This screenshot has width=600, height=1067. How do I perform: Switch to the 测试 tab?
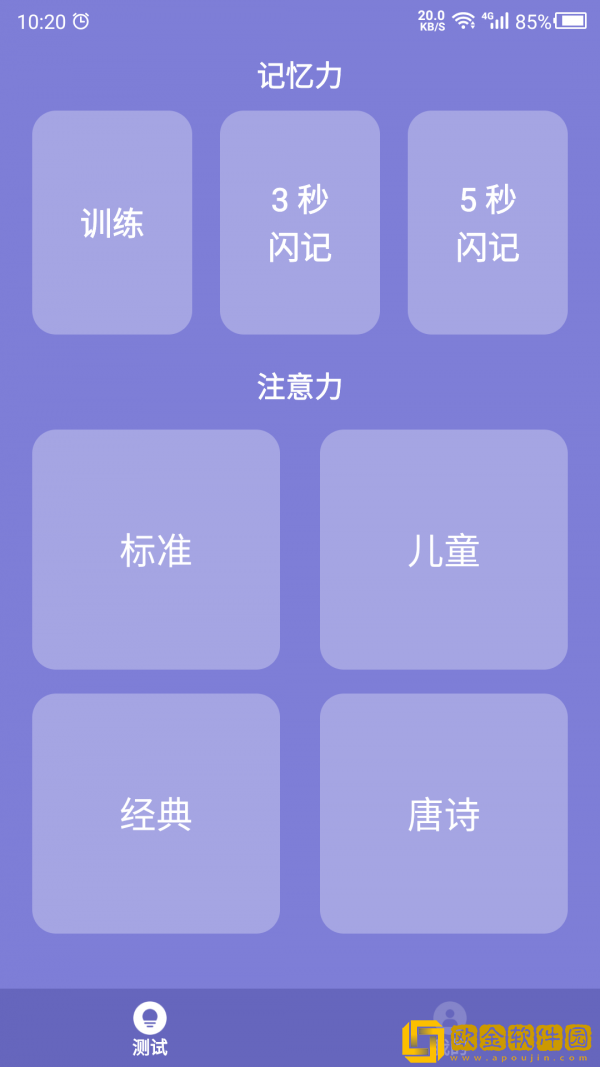point(150,1028)
